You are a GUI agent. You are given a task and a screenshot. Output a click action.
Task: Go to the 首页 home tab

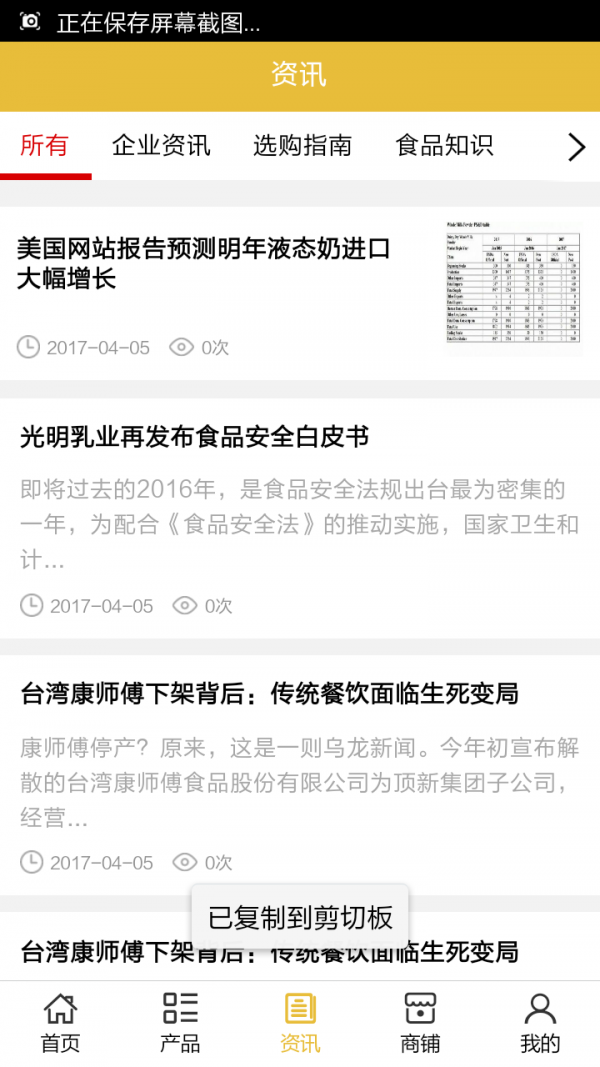[60, 1022]
